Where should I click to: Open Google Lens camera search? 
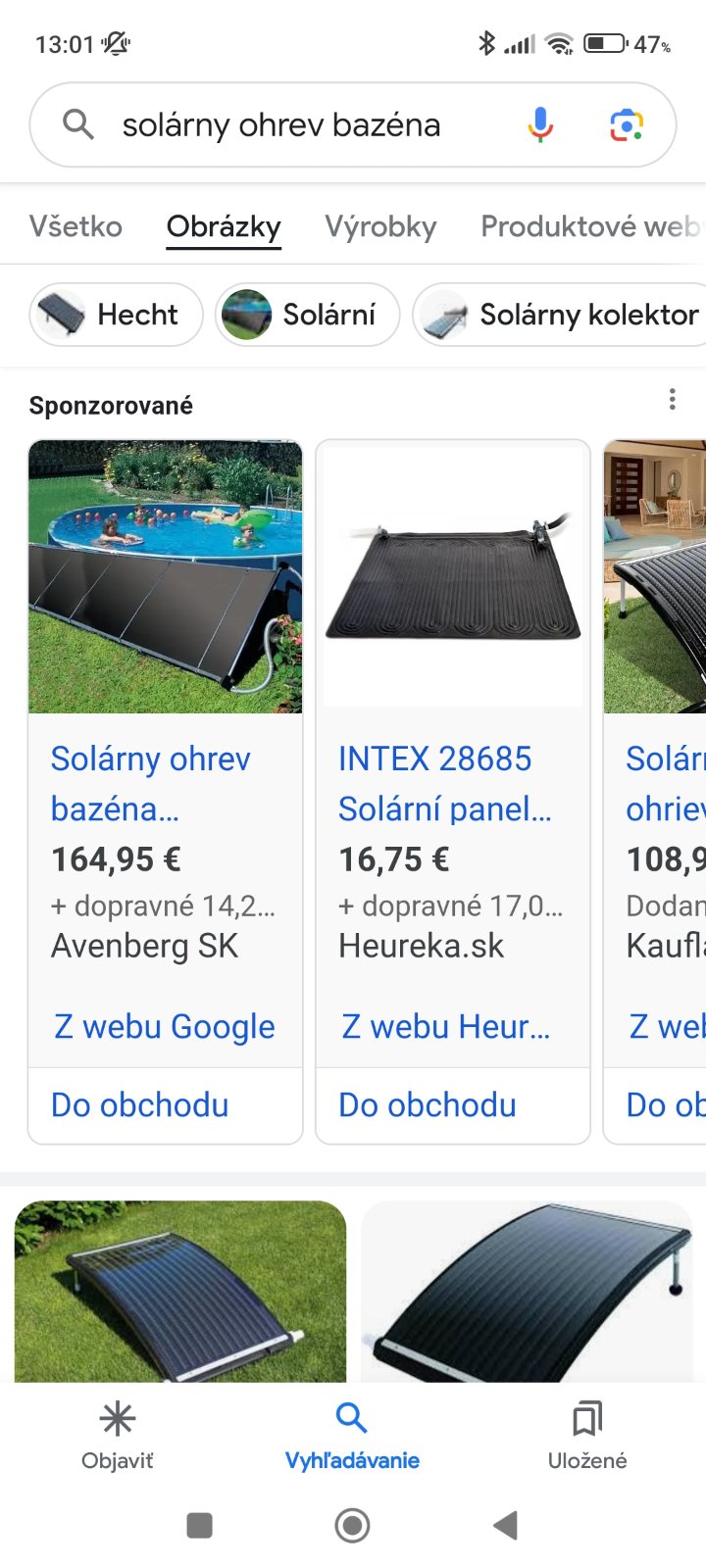[x=627, y=125]
